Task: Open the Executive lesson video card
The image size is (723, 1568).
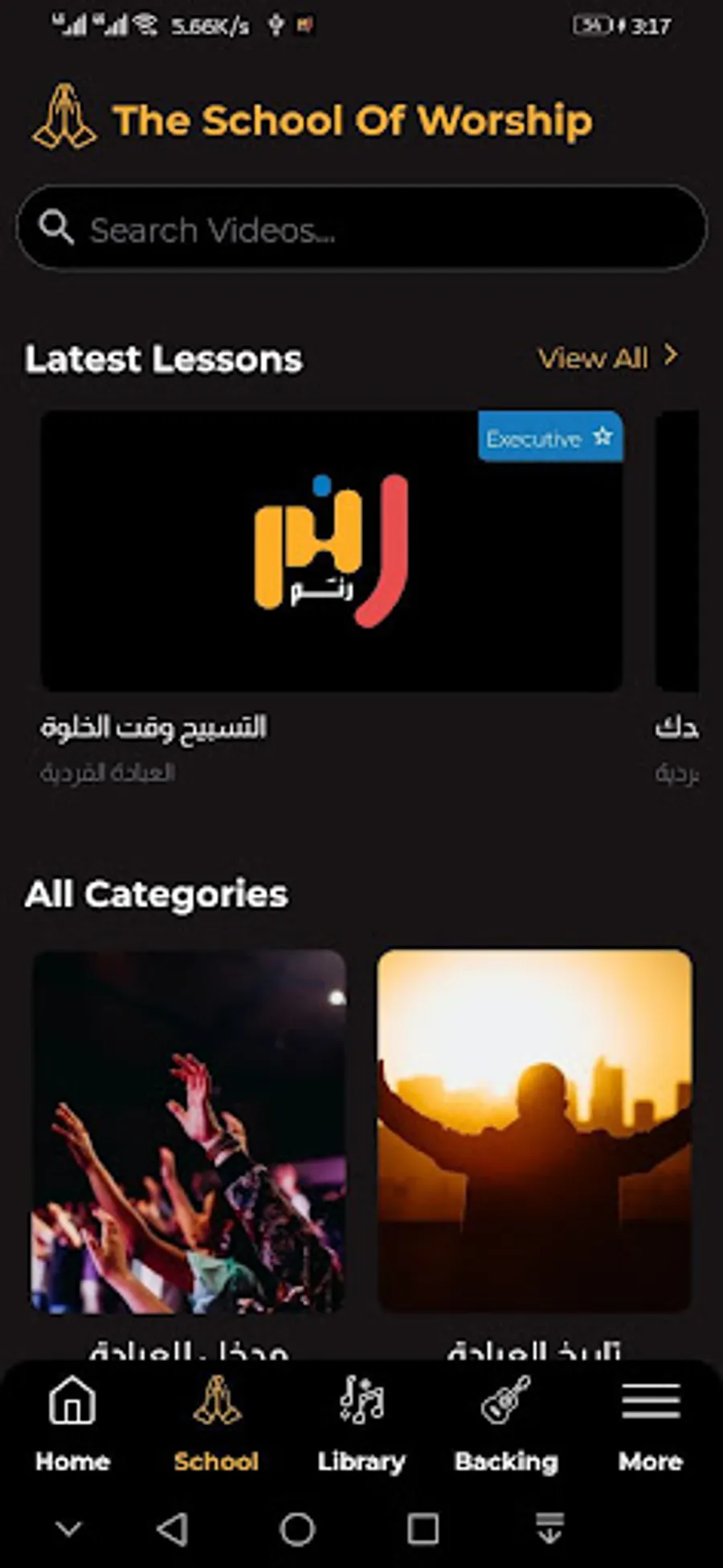Action: (331, 551)
